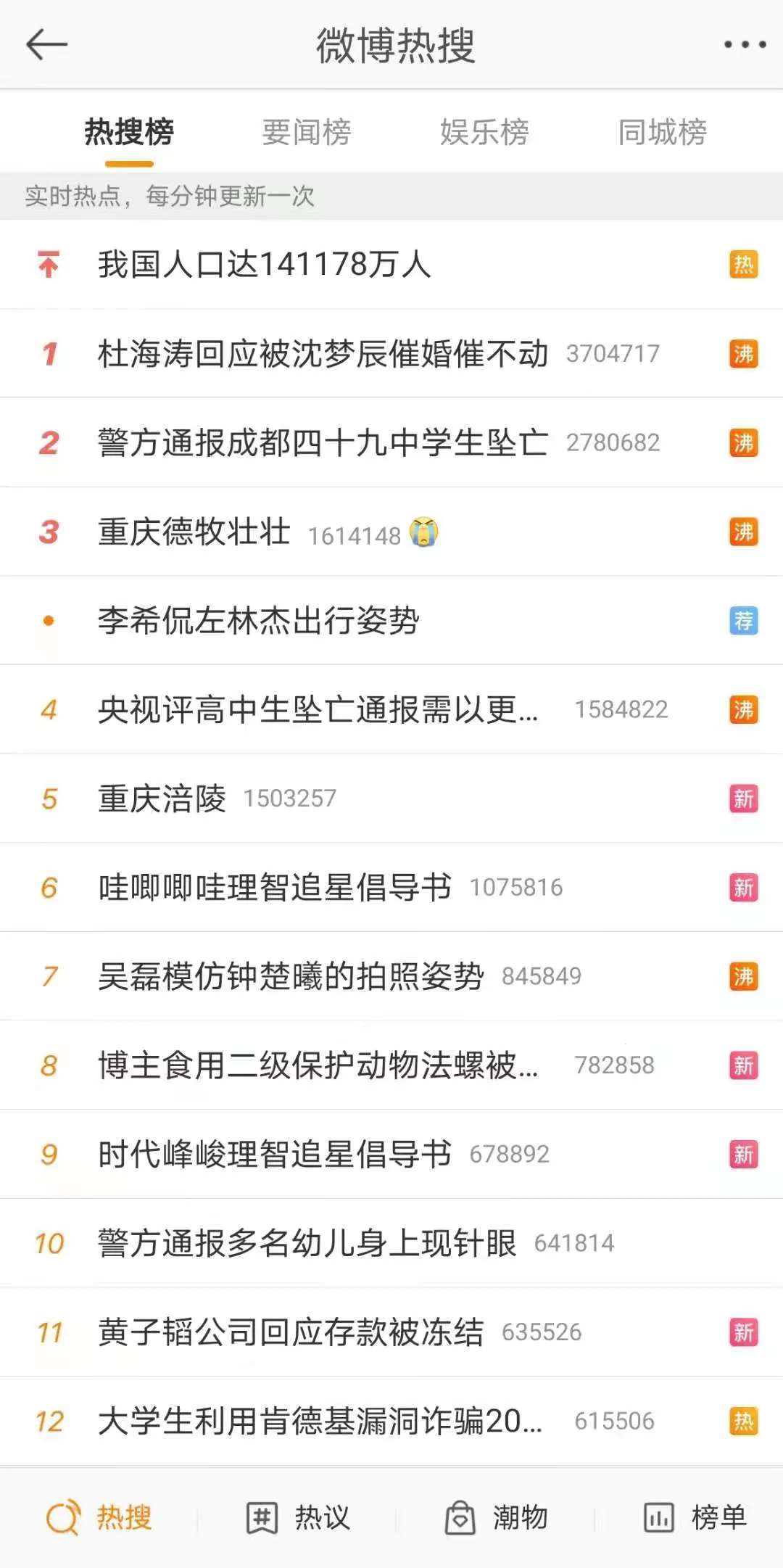The image size is (783, 1568).
Task: Go back using the top-left arrow
Action: pyautogui.click(x=46, y=44)
